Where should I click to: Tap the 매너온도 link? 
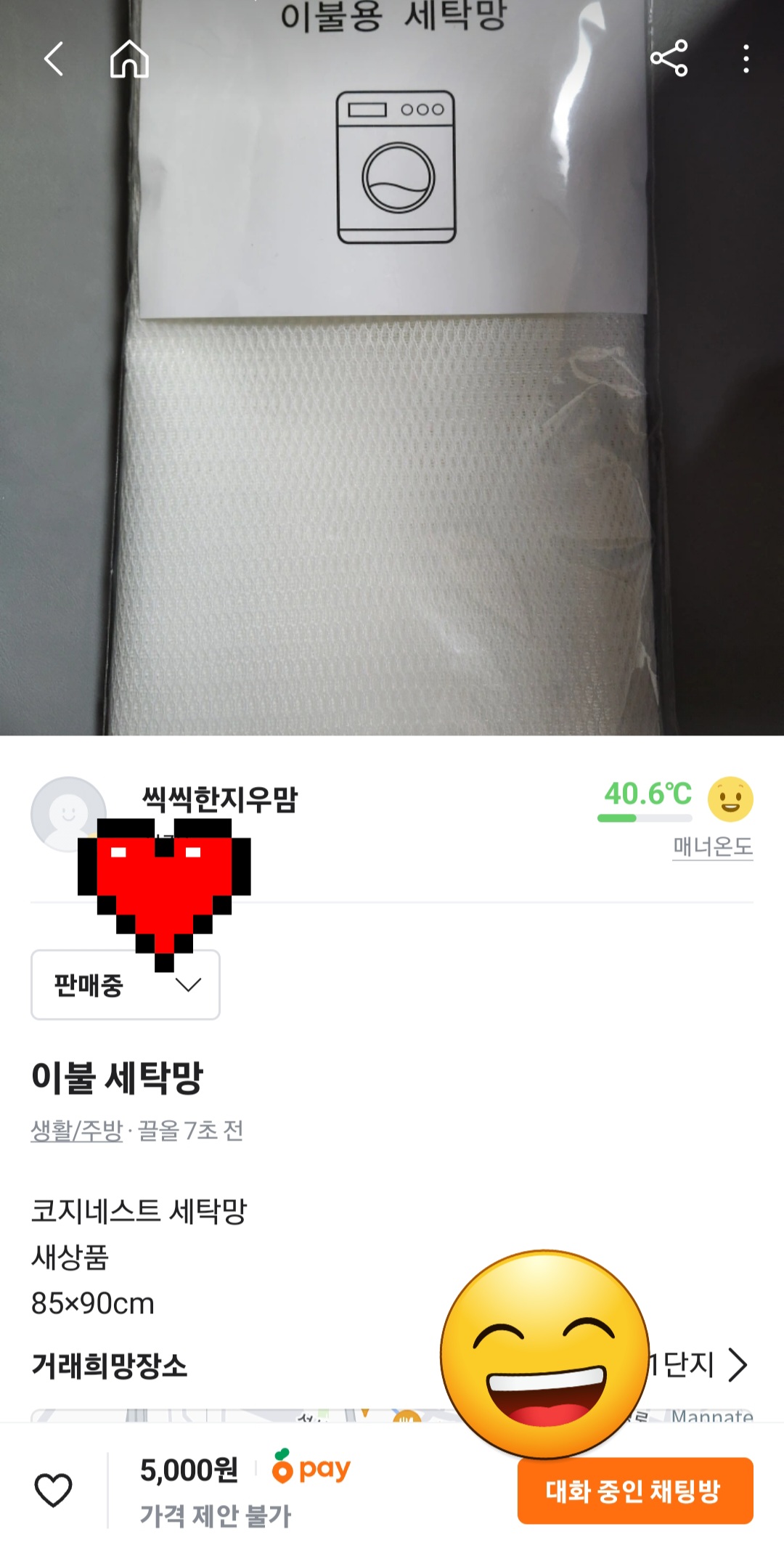tap(713, 847)
